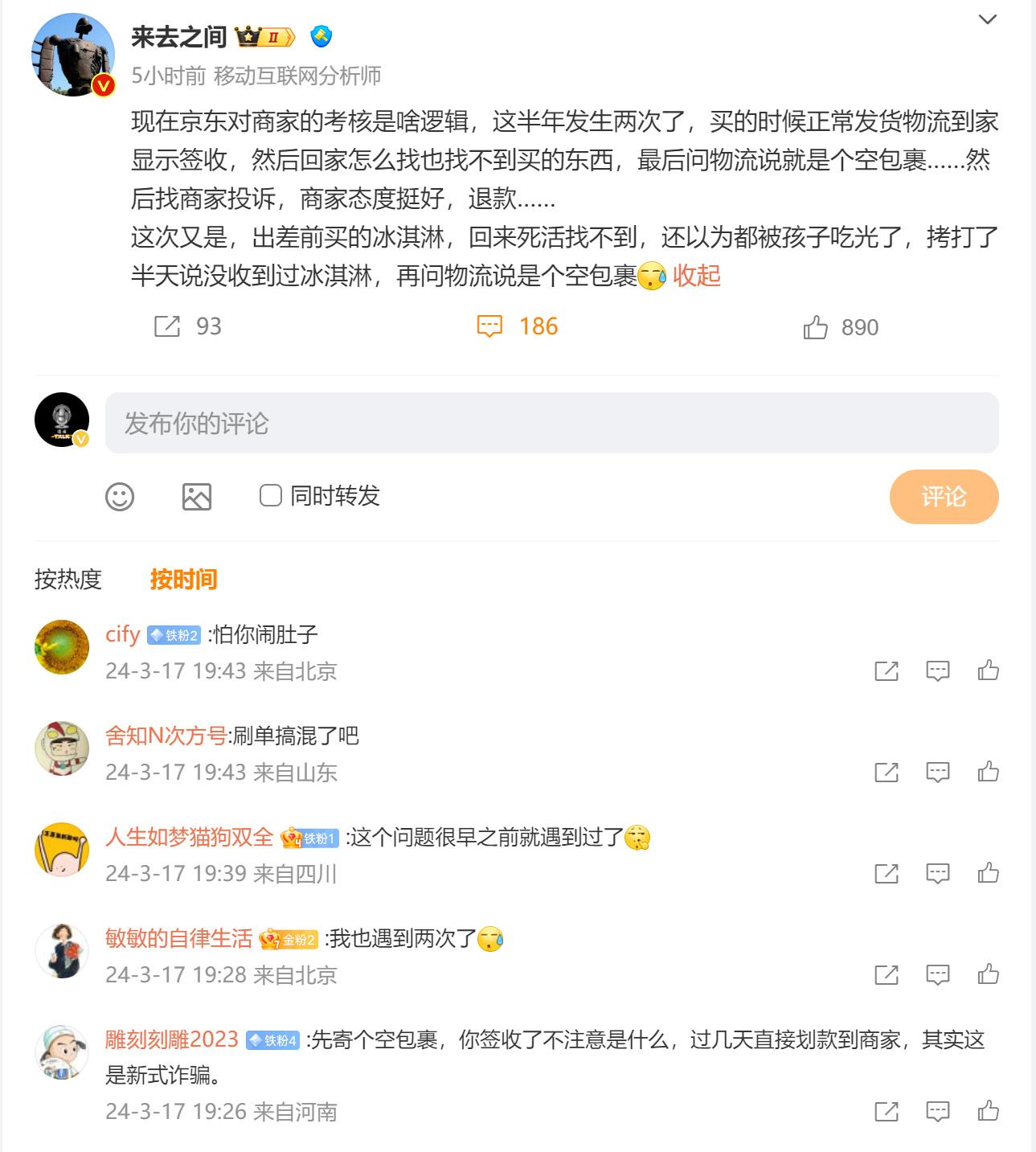Open 来去之间's profile name
This screenshot has height=1152, width=1036.
(178, 37)
